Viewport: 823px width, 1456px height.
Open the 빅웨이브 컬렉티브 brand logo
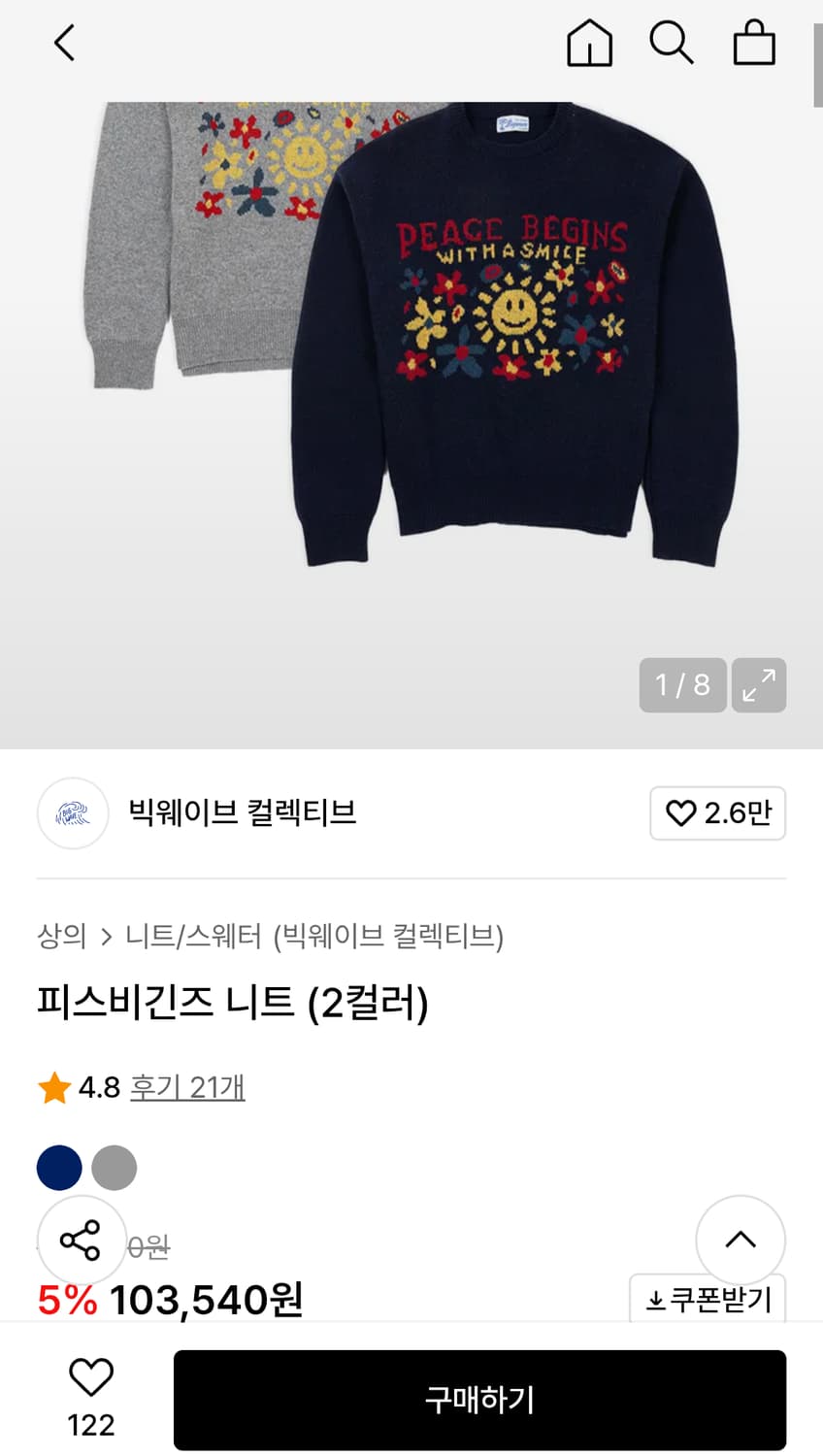tap(73, 814)
